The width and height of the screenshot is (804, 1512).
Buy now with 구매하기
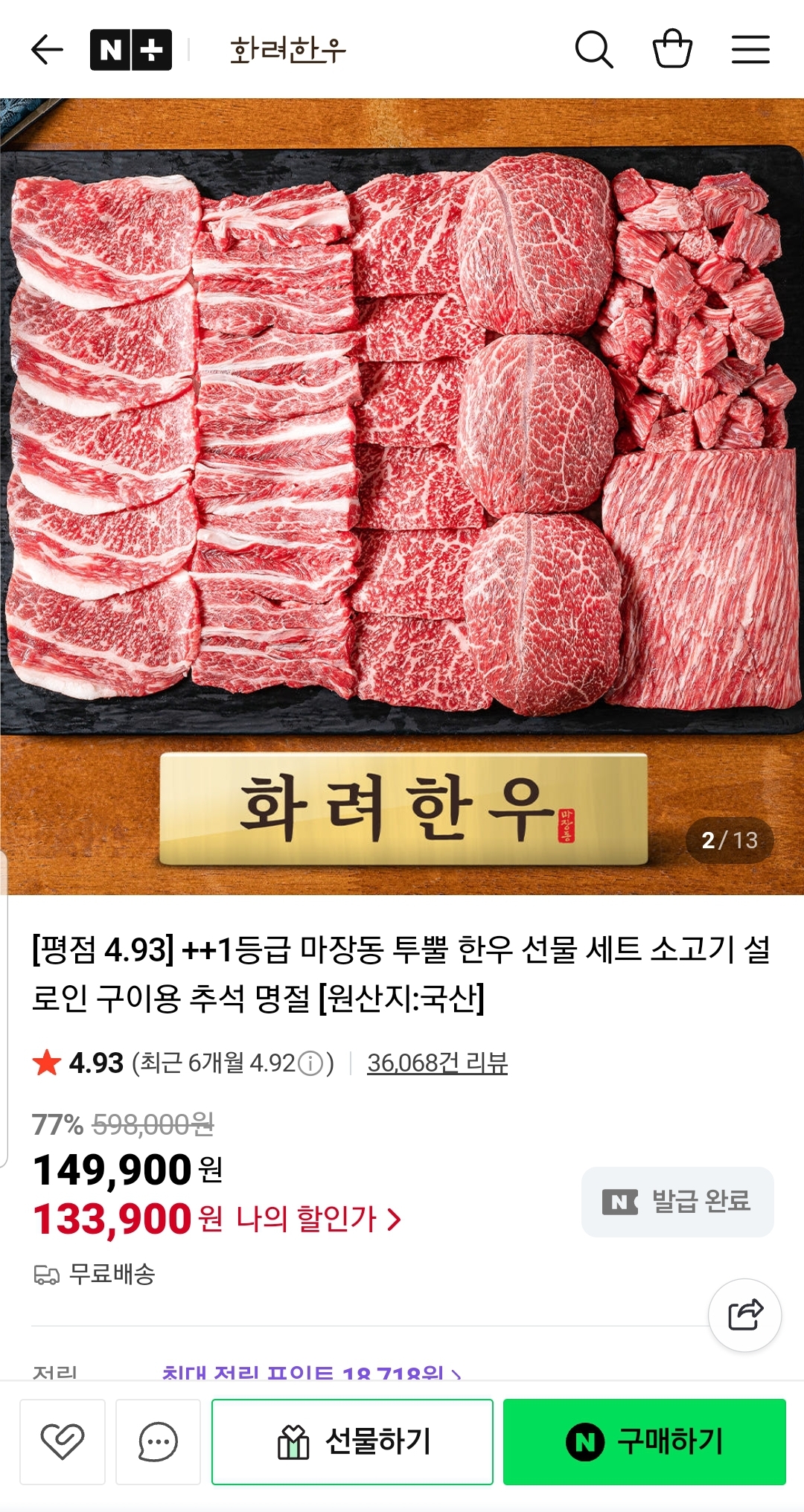pos(644,1441)
